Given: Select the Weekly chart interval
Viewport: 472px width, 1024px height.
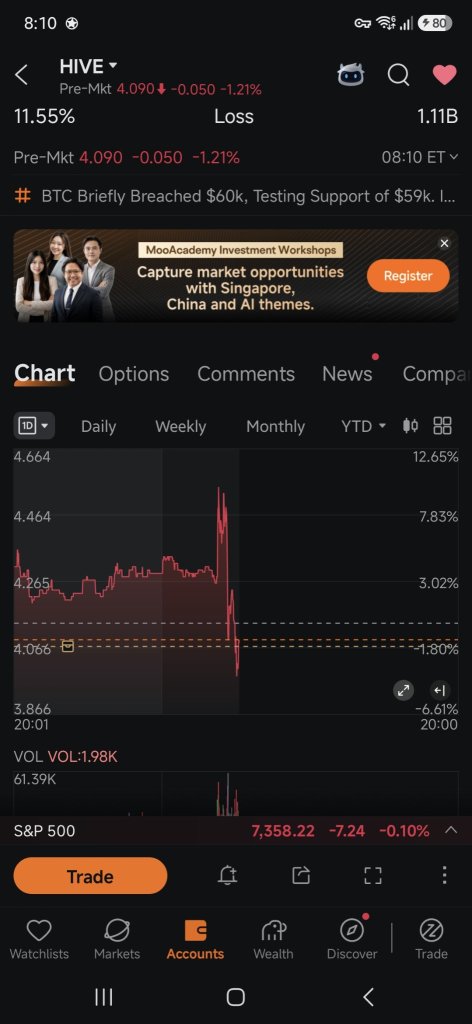Looking at the screenshot, I should click(180, 426).
